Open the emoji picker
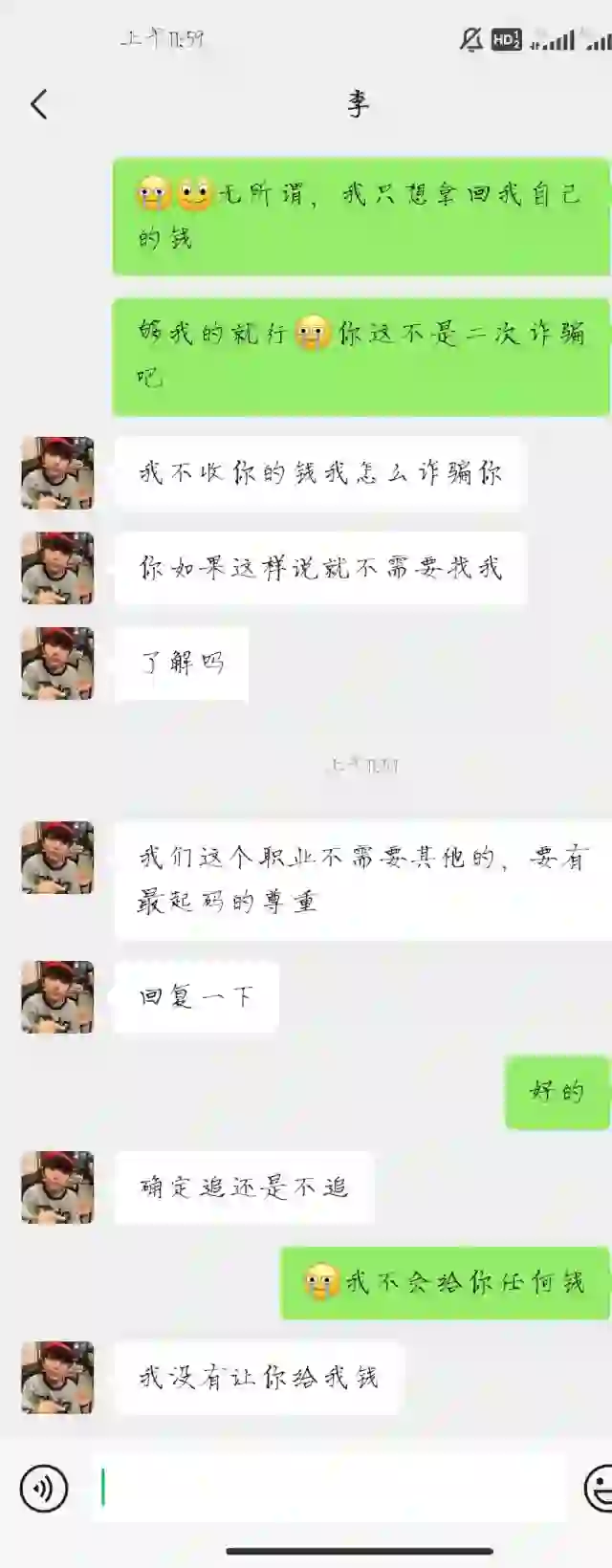The height and width of the screenshot is (1568, 612). [x=601, y=1489]
